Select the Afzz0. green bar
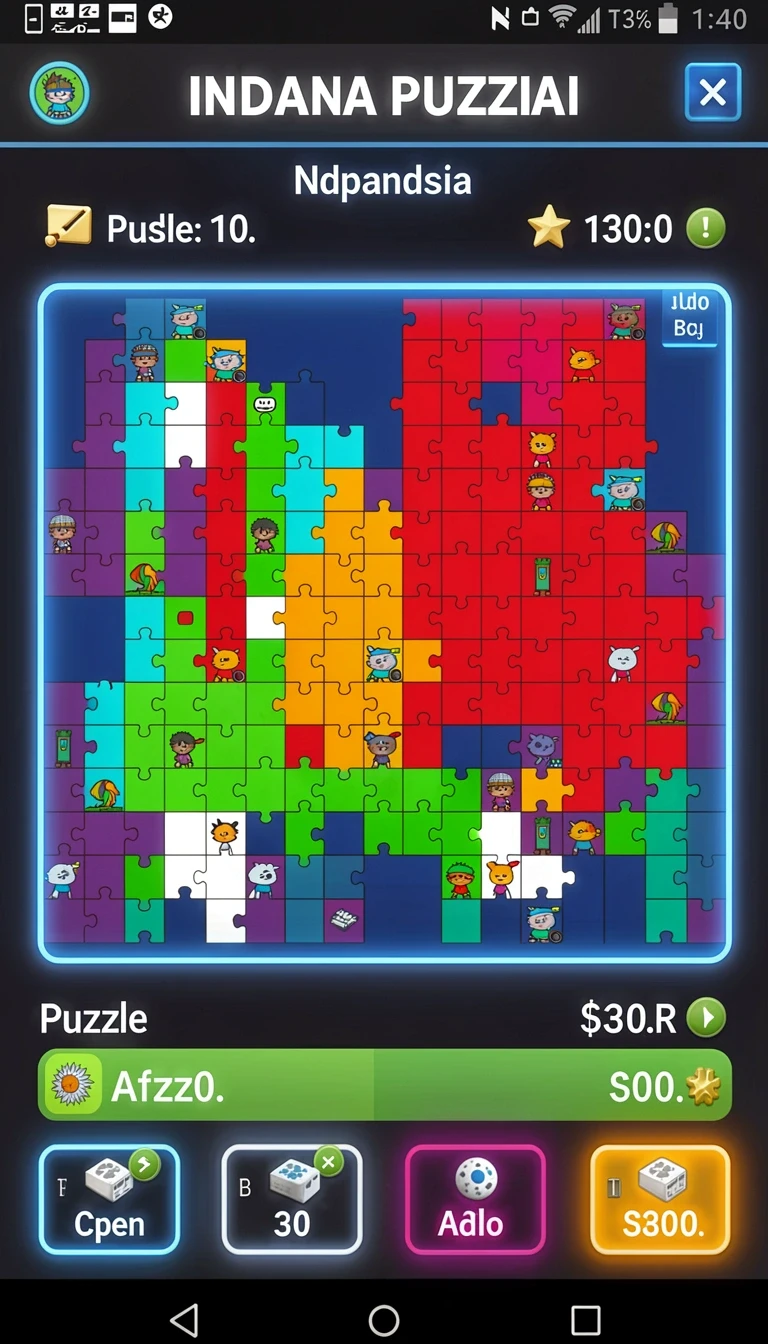Image resolution: width=768 pixels, height=1344 pixels. [x=385, y=1085]
